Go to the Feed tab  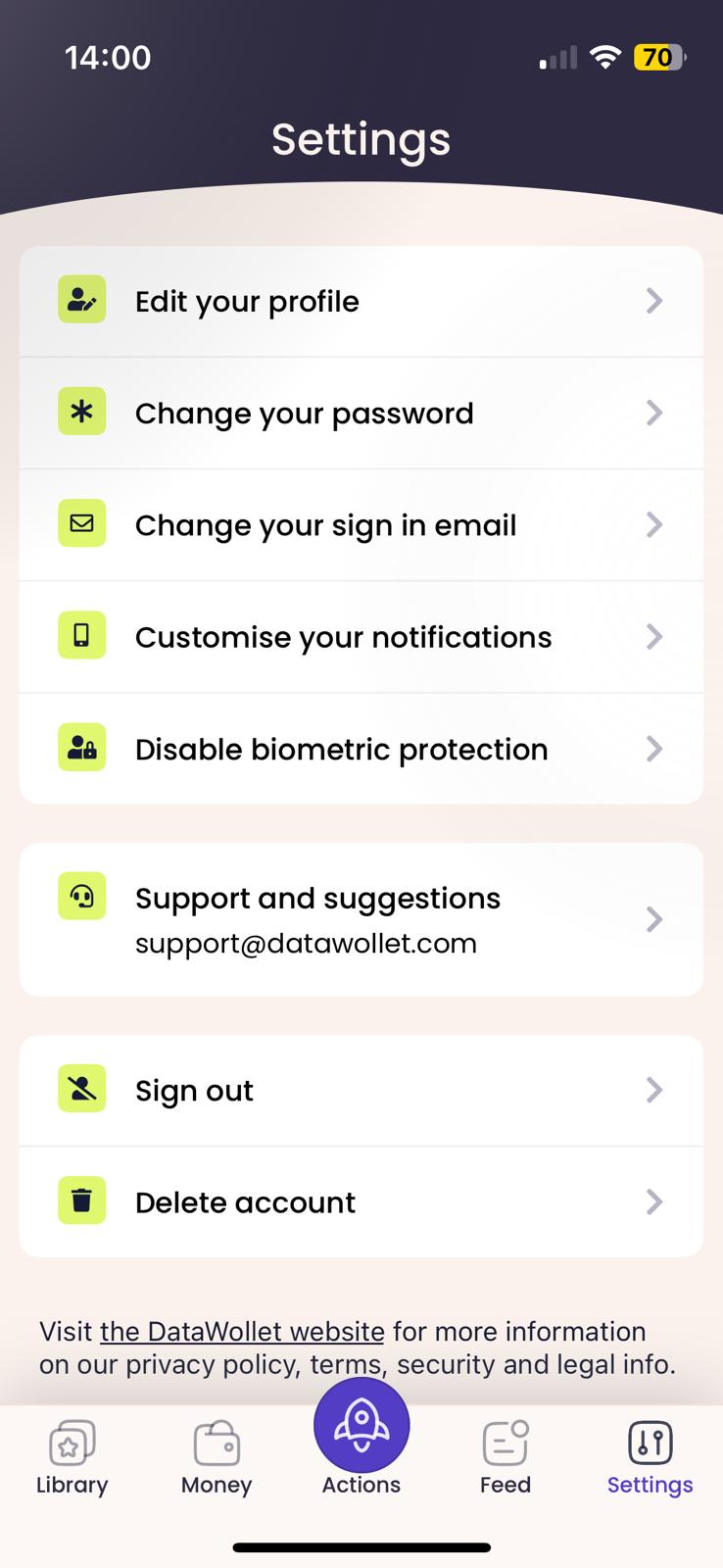coord(506,1458)
